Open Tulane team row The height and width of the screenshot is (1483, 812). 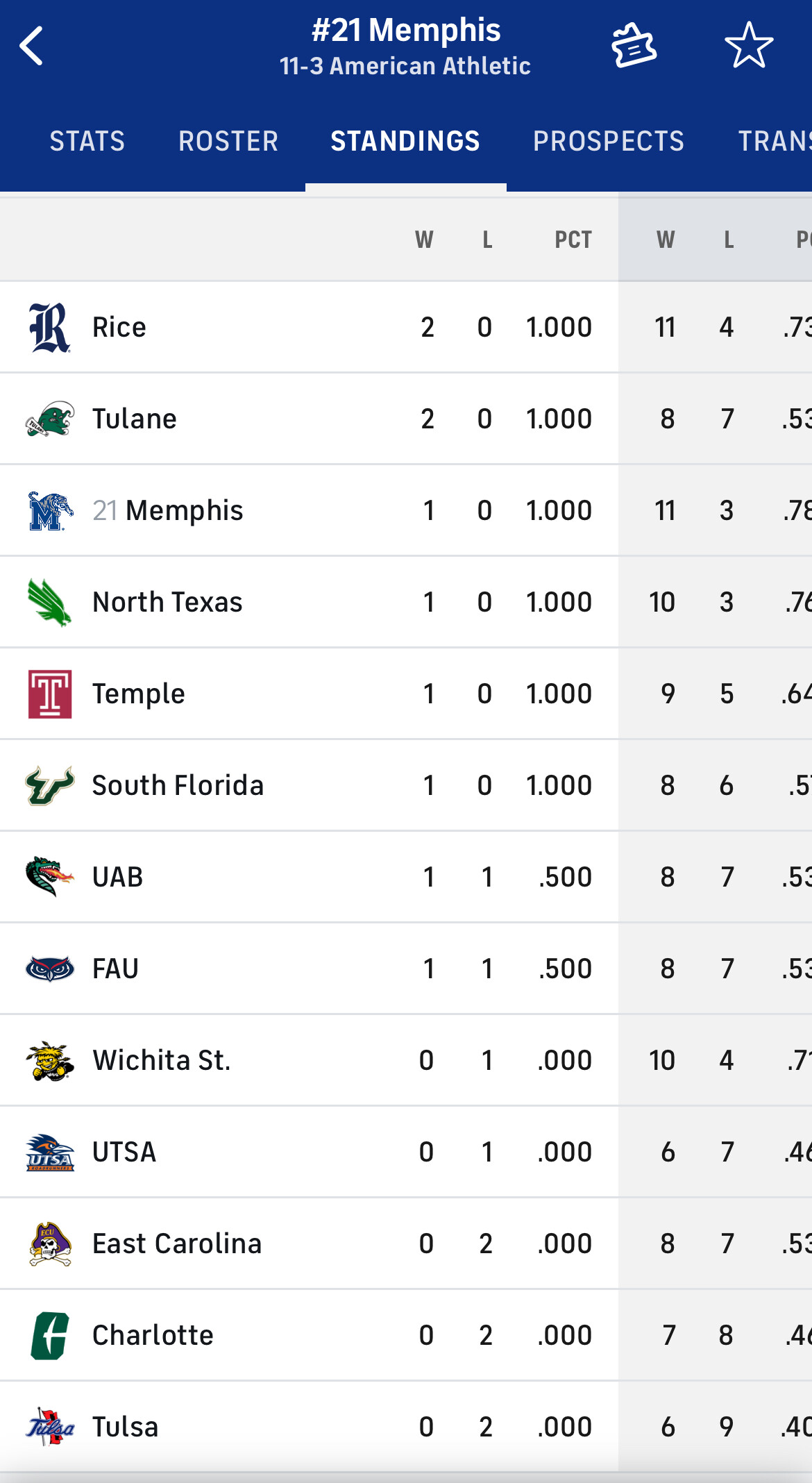click(x=406, y=419)
